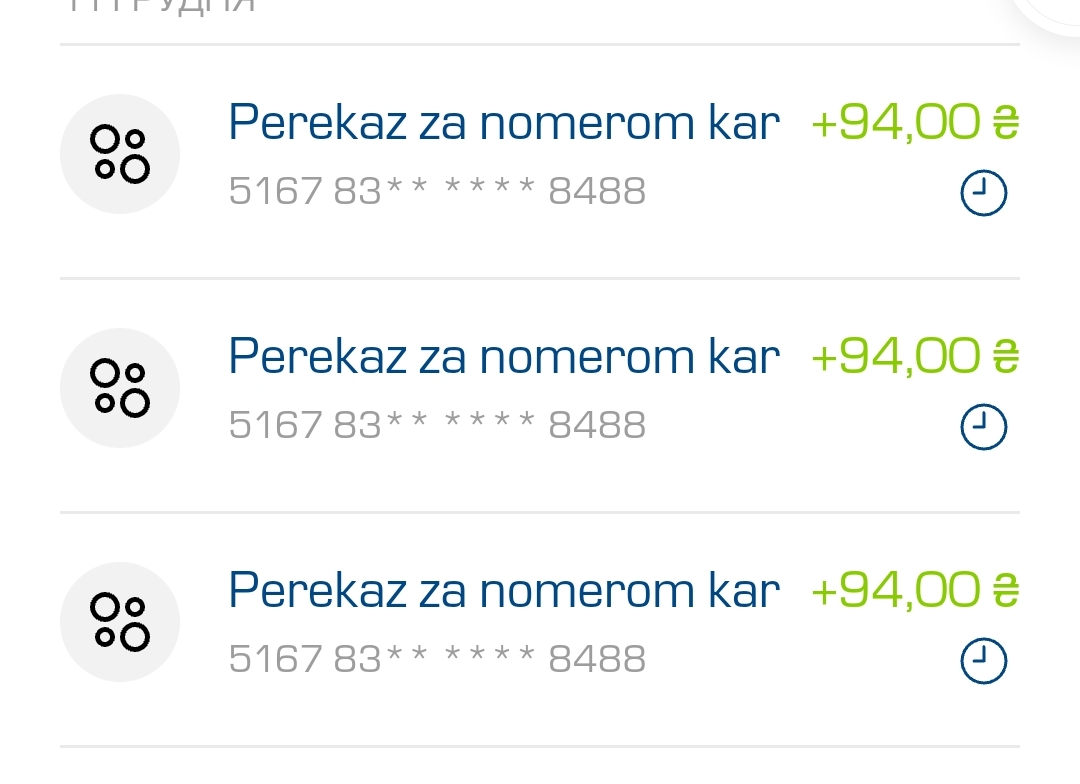Open the first Perekaz za nomerom kar transaction
The width and height of the screenshot is (1080, 784).
[x=503, y=124]
